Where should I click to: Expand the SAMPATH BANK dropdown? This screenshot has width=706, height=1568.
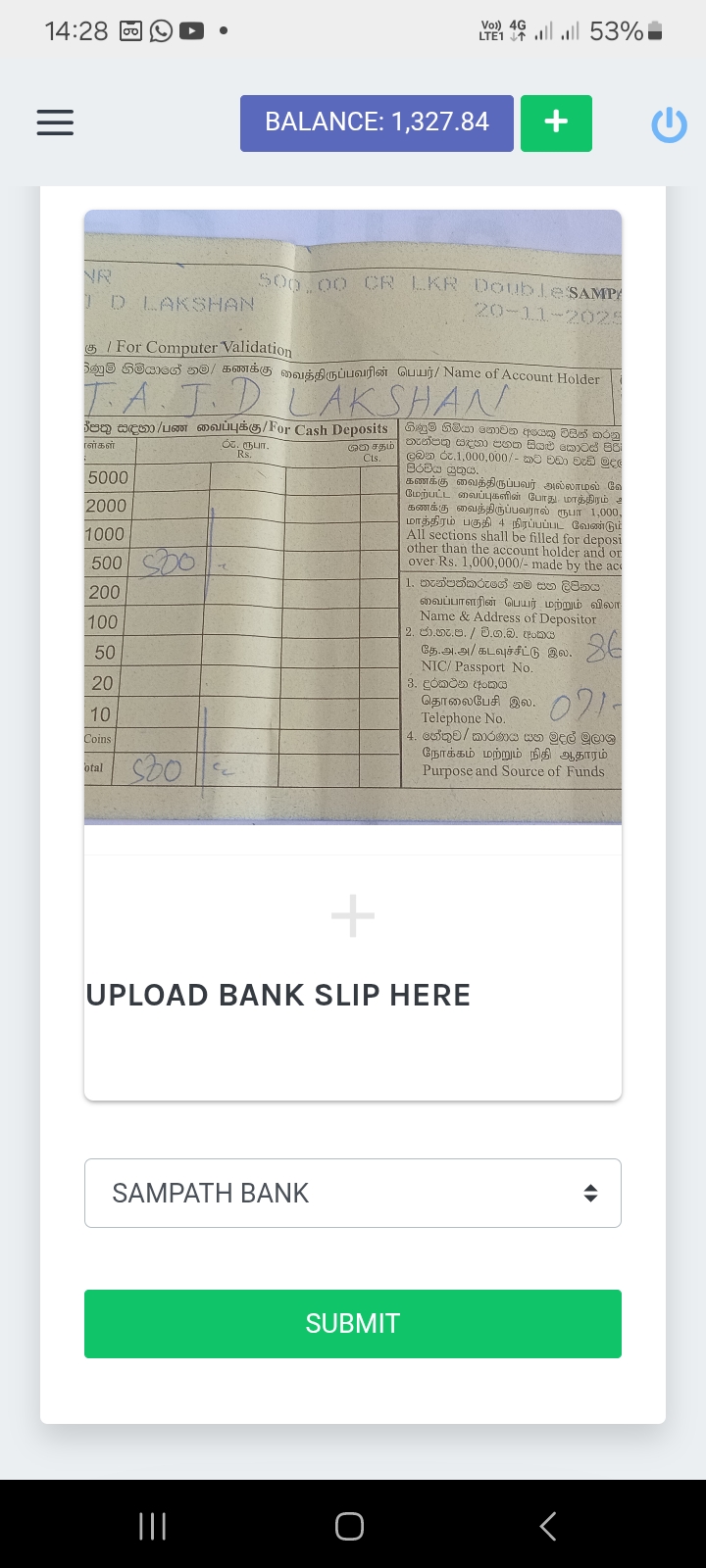[353, 1193]
